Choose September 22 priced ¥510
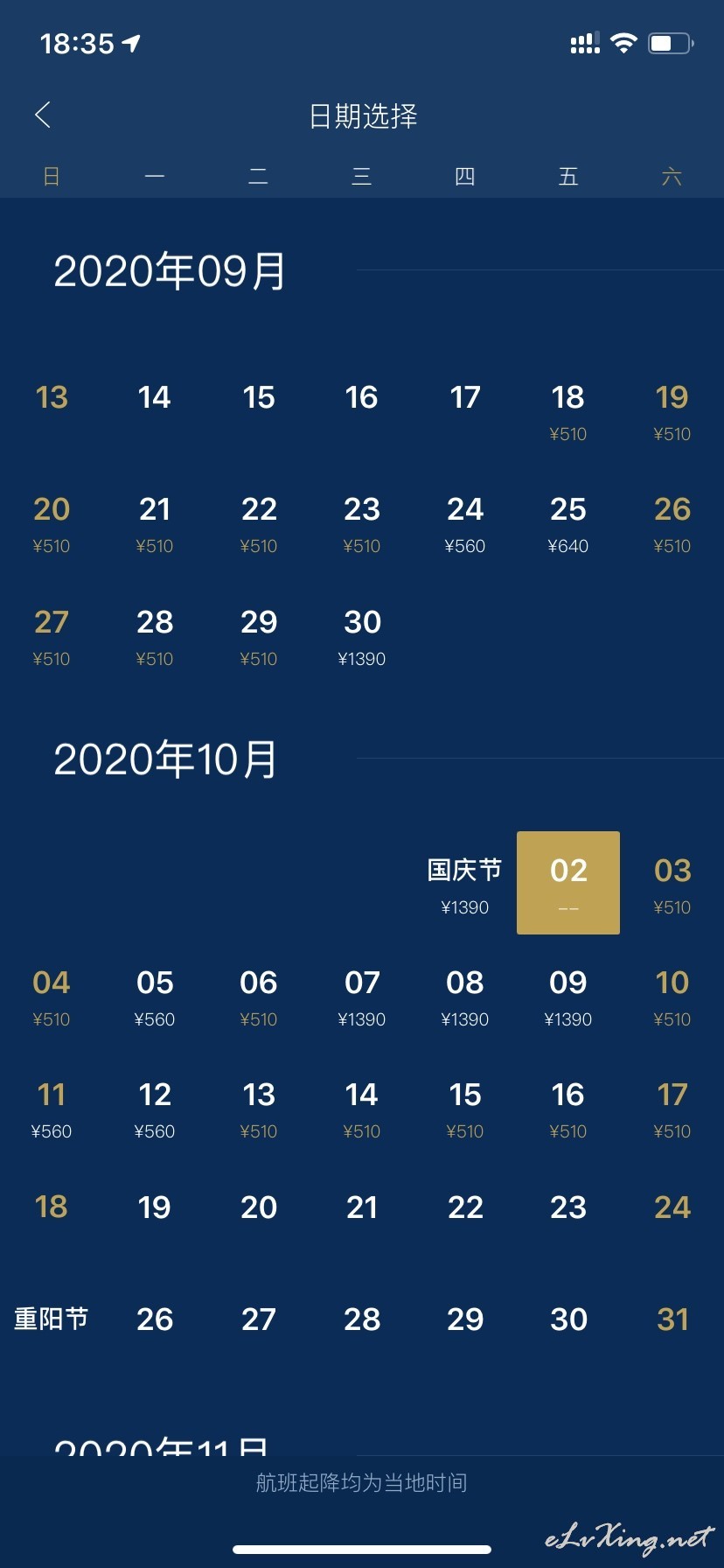Screen dimensions: 724x1568 [259, 524]
